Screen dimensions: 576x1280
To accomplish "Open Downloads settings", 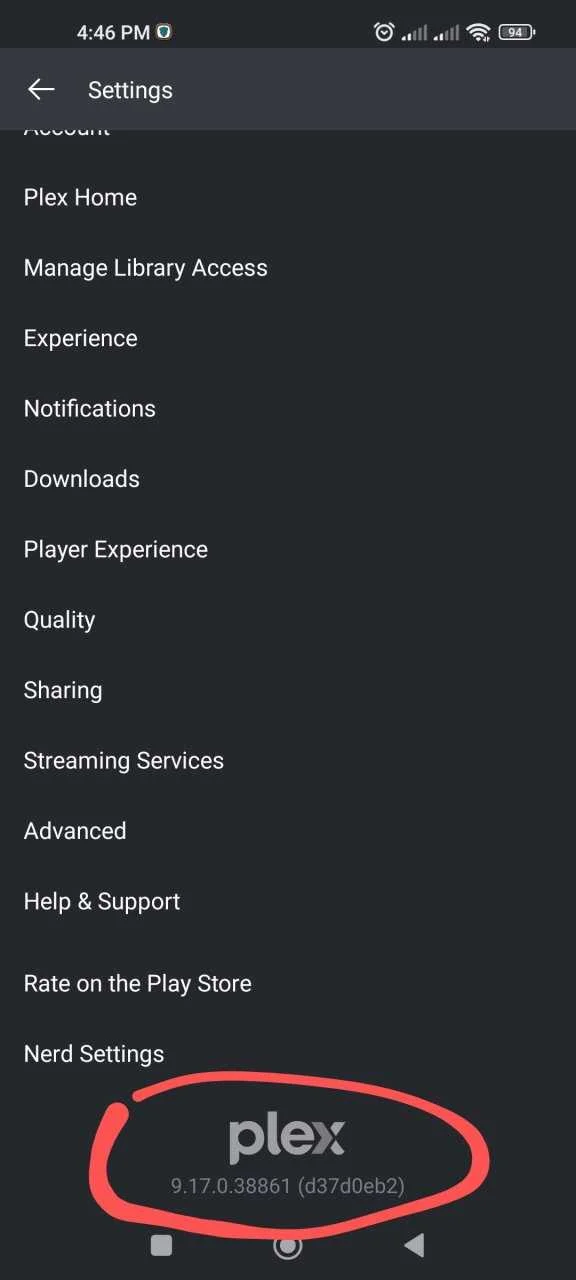I will 288,479.
